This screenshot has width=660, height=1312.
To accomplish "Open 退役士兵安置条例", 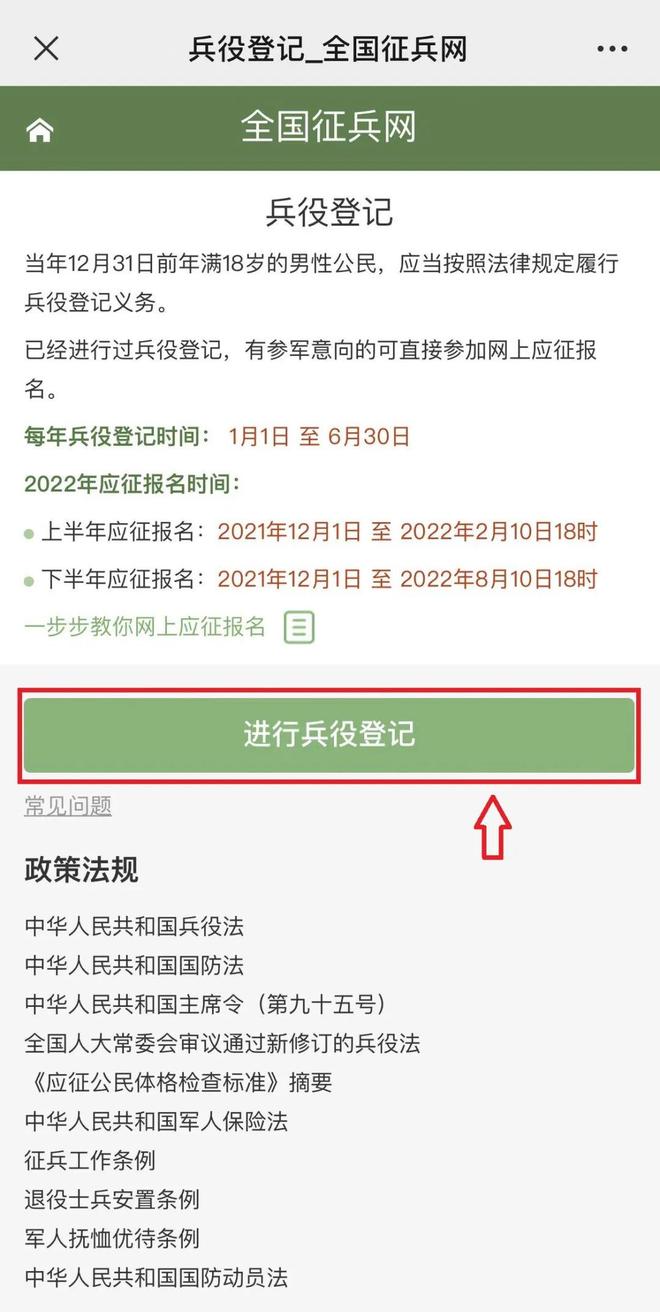I will pyautogui.click(x=112, y=1199).
